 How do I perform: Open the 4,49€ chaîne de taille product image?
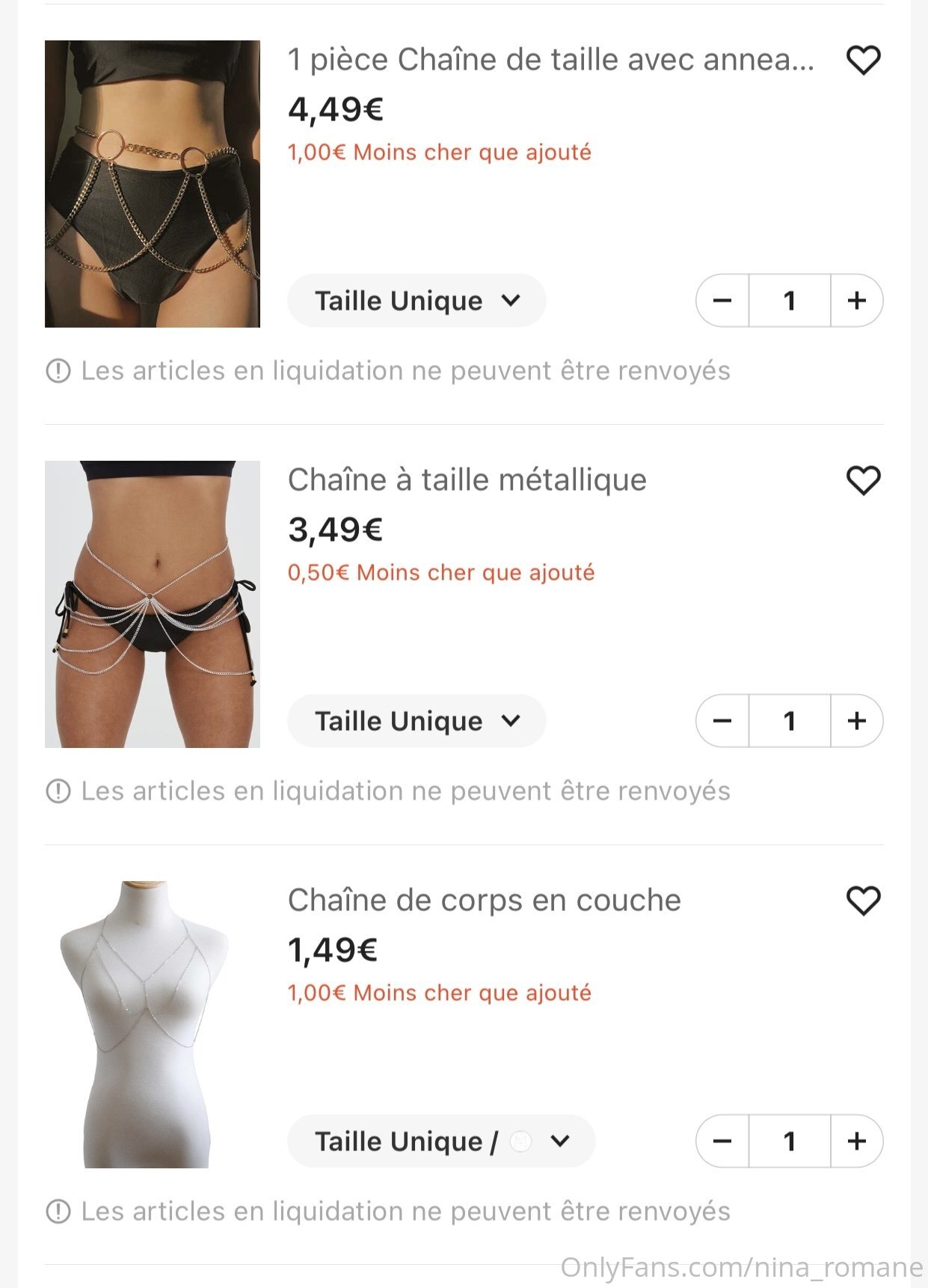coord(153,184)
